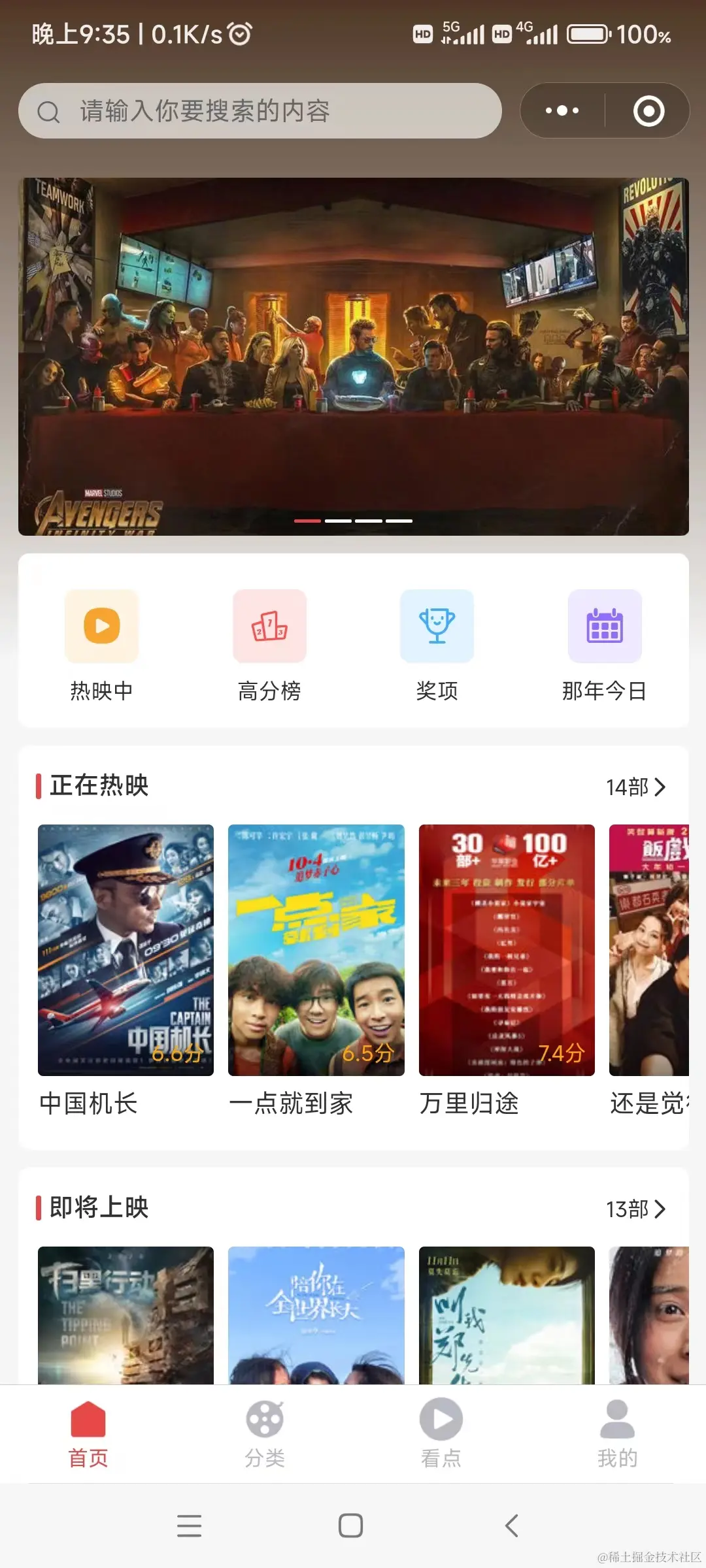
Task: Open the 中国机长 movie card
Action: pyautogui.click(x=126, y=951)
